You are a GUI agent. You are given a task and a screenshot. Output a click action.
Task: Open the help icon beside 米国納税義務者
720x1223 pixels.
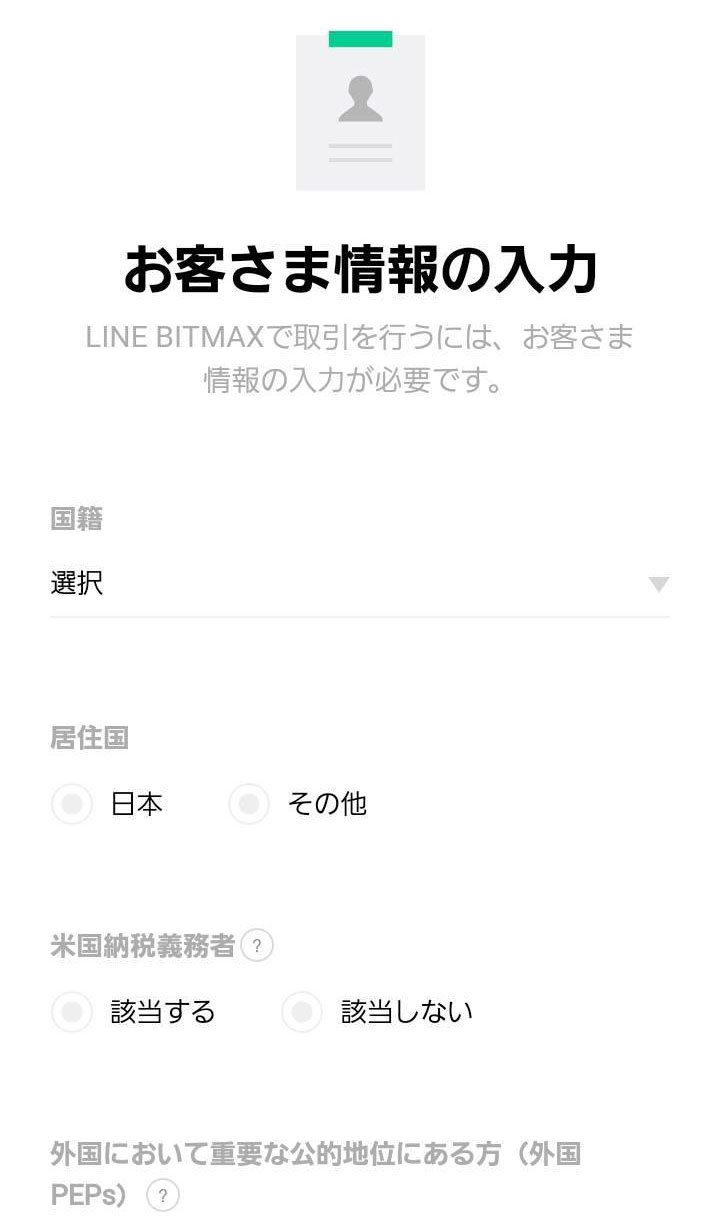[x=258, y=946]
